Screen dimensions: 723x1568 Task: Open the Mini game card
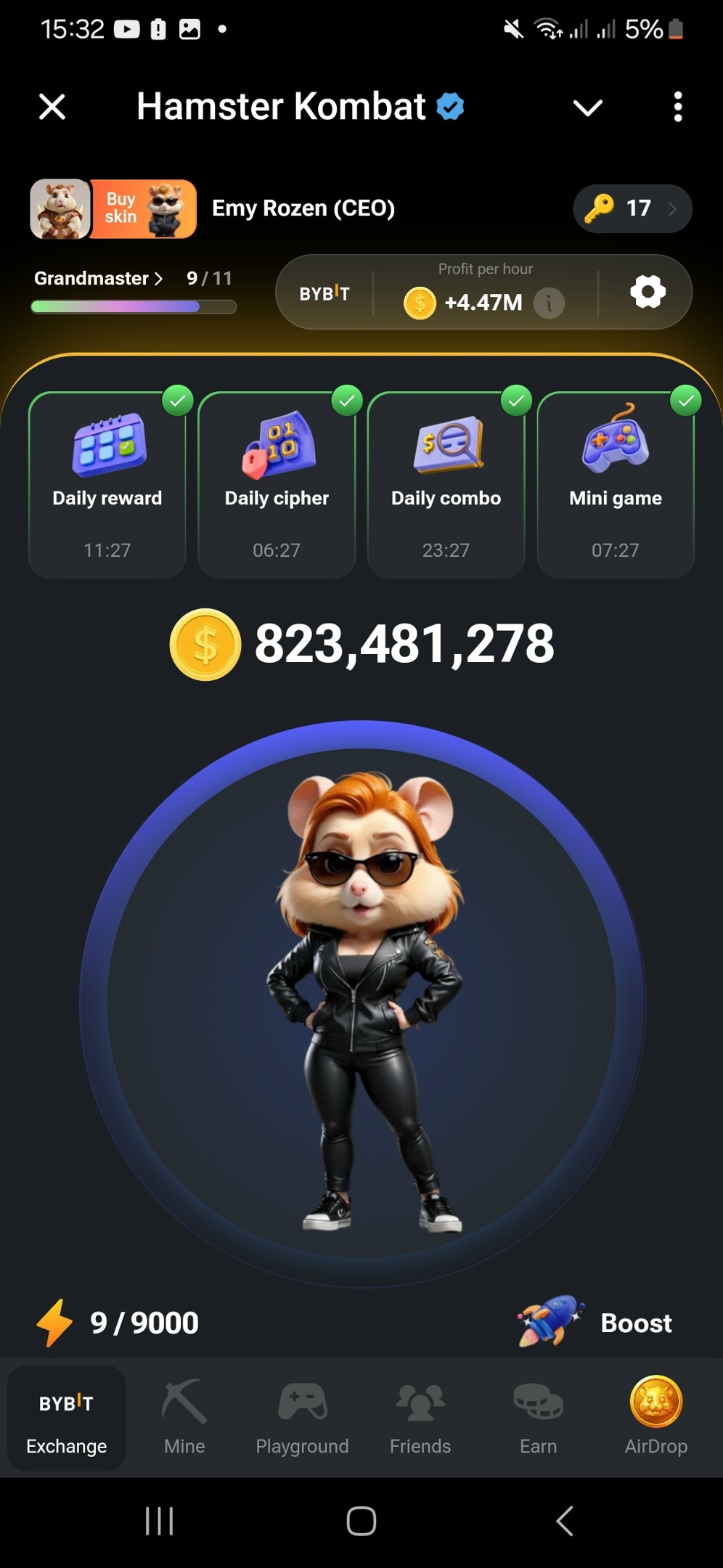615,484
